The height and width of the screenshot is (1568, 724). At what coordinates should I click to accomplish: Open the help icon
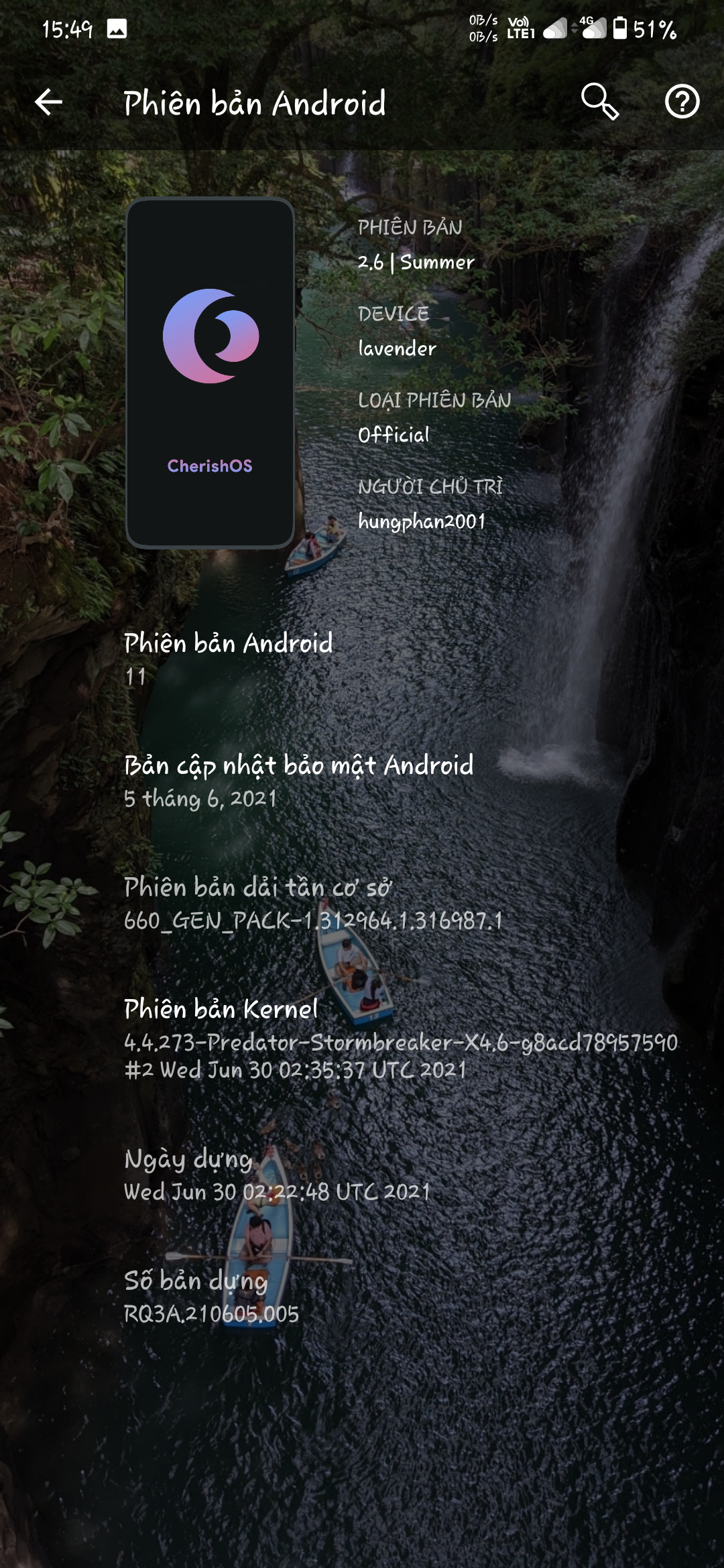coord(682,102)
